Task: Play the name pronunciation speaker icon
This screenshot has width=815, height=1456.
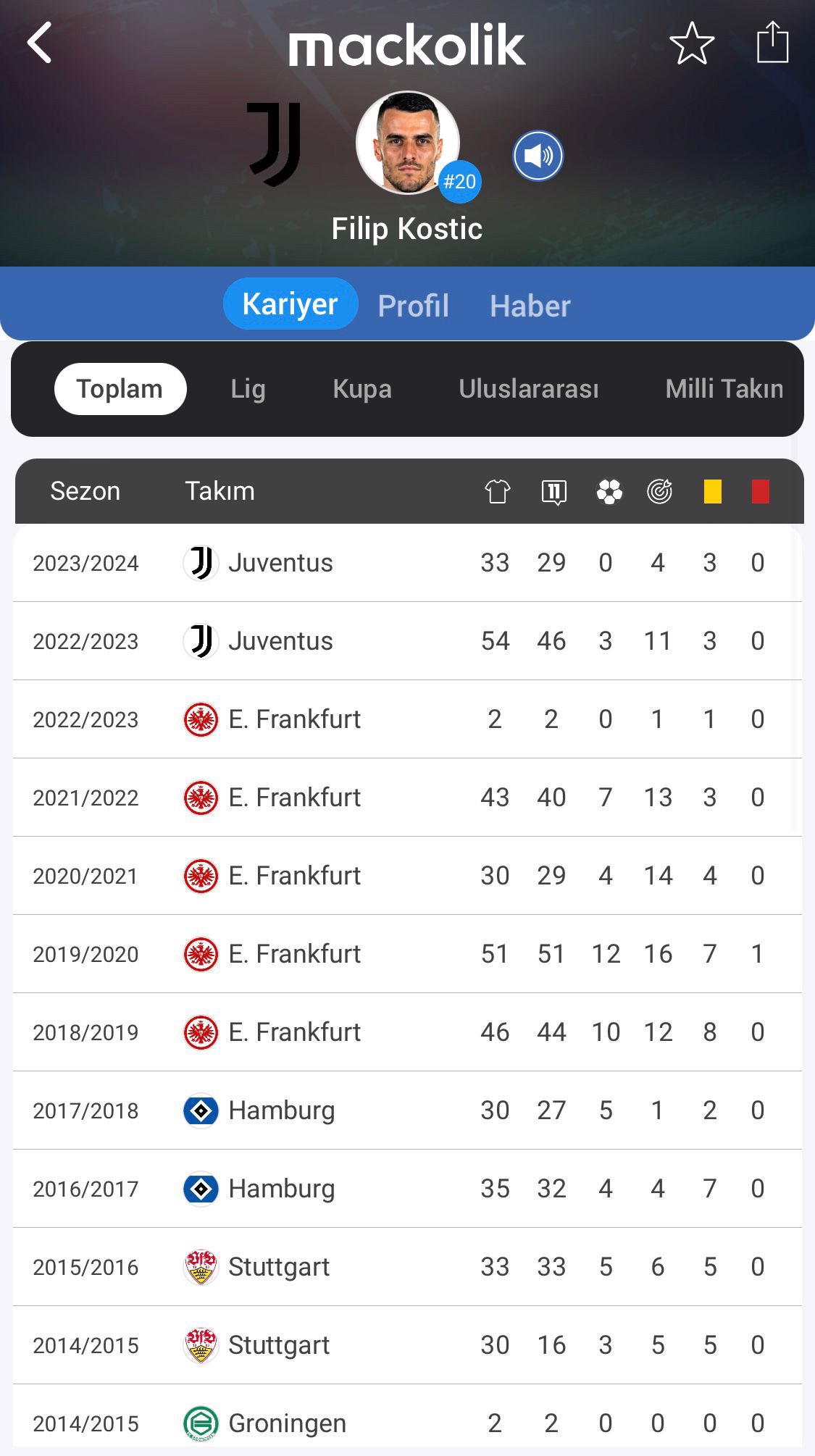Action: pos(538,156)
